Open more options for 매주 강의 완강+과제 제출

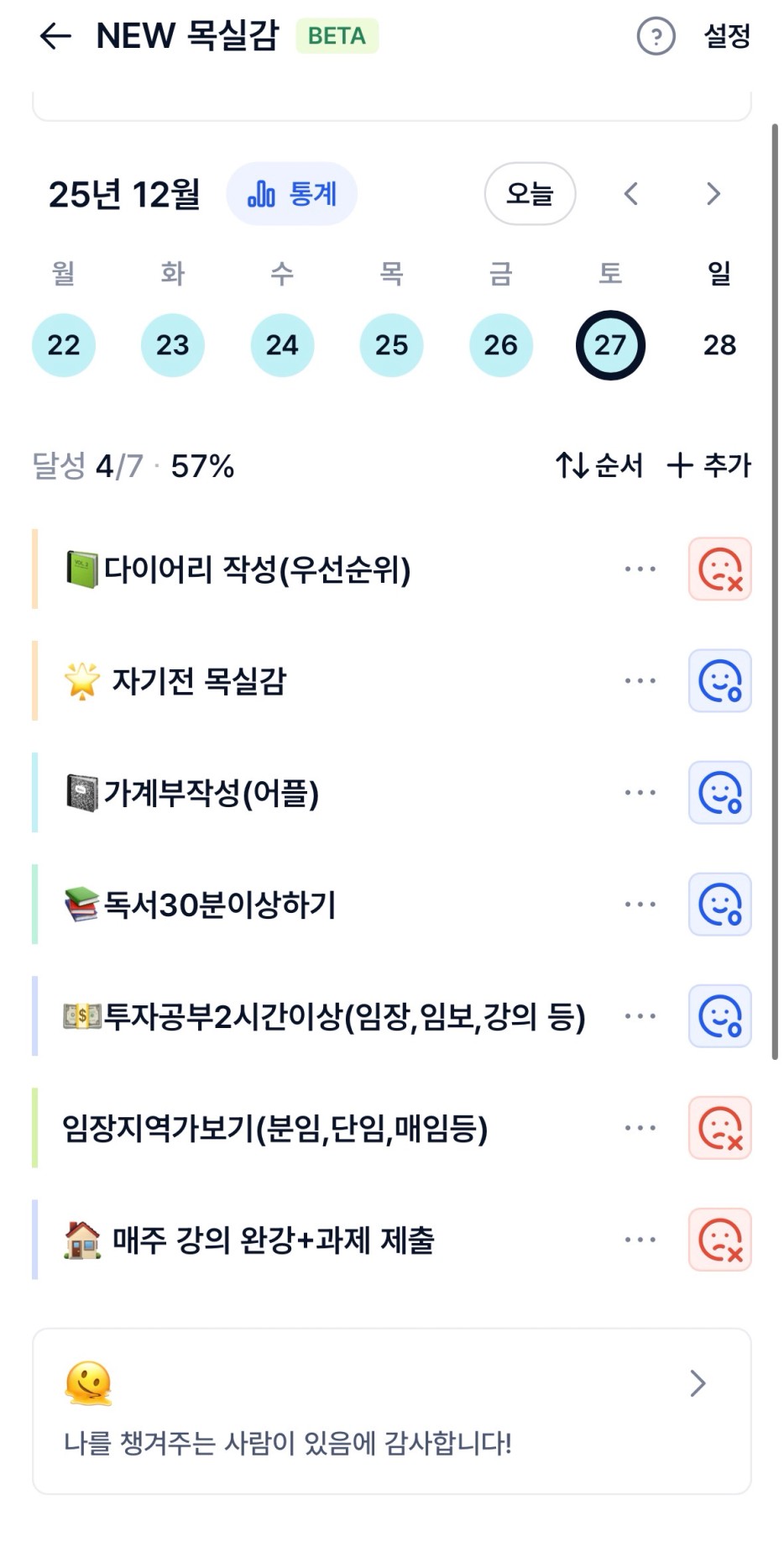[640, 1240]
